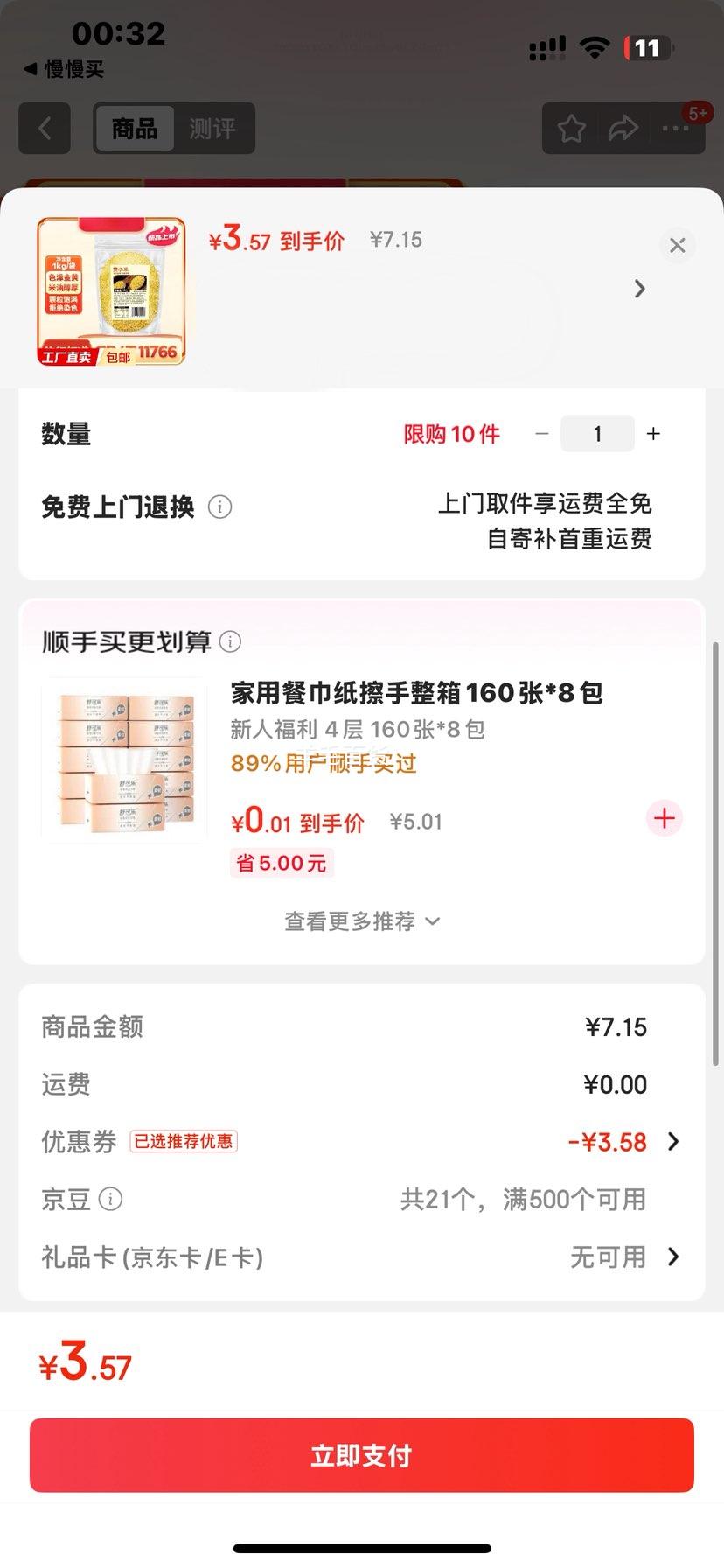Open the 优惠券 coupon selection

tap(672, 1142)
